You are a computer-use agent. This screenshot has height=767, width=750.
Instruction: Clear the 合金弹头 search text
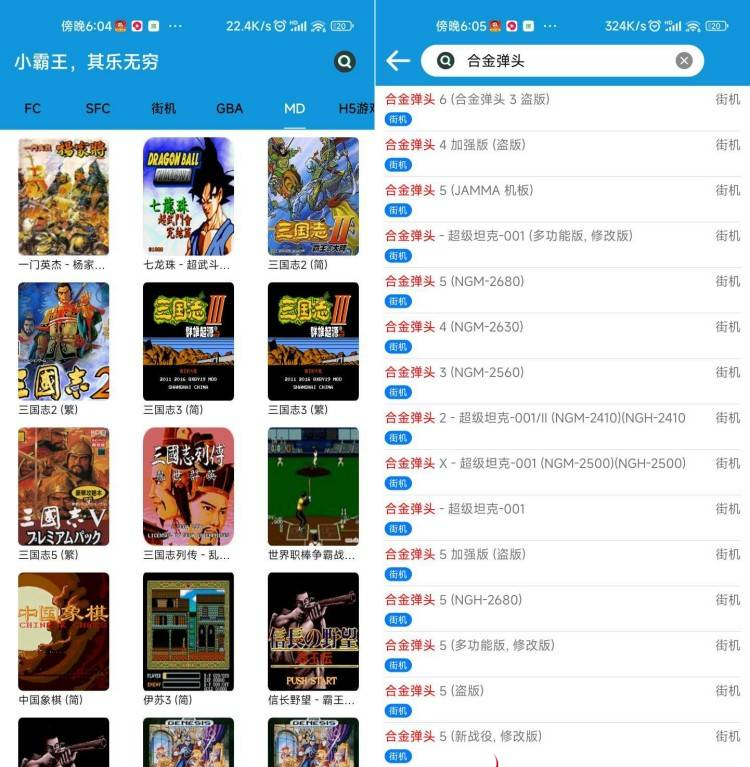[684, 61]
